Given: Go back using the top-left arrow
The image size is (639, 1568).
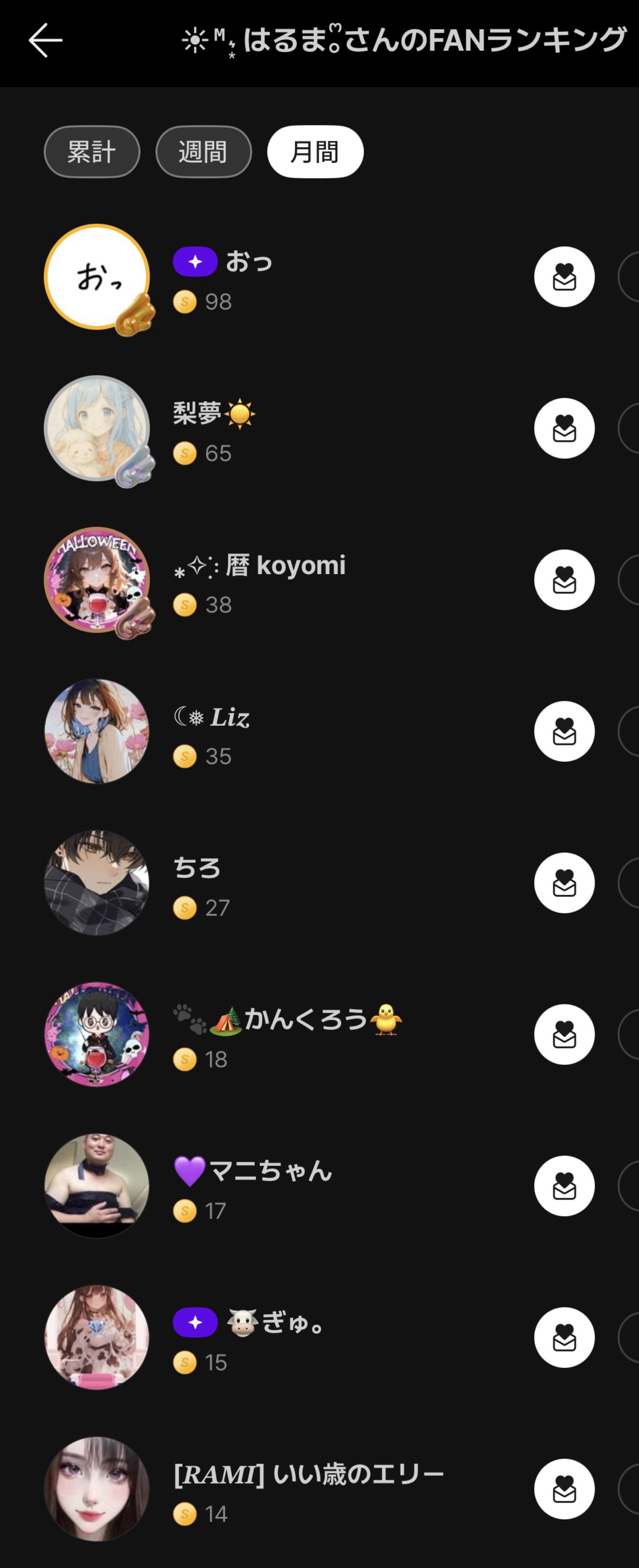Looking at the screenshot, I should point(46,41).
